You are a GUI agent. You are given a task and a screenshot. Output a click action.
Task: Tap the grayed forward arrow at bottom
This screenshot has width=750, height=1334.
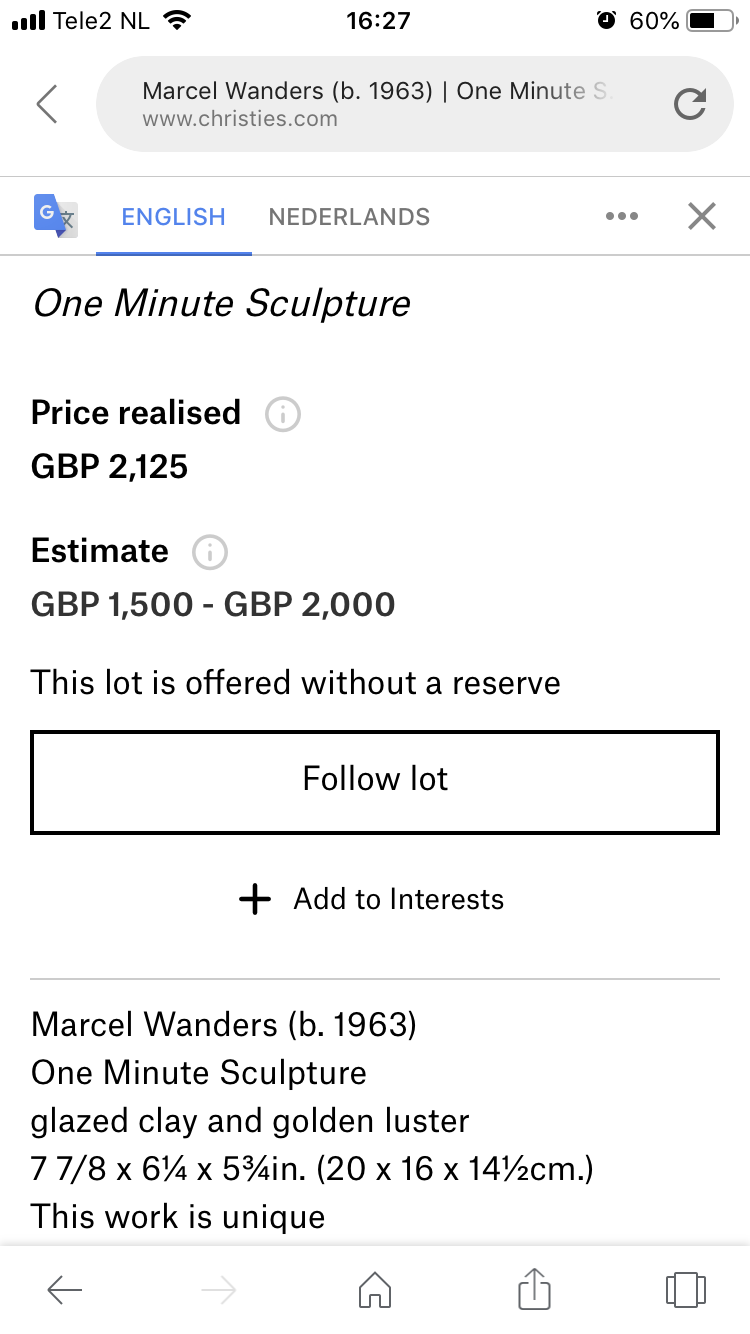click(x=218, y=1290)
